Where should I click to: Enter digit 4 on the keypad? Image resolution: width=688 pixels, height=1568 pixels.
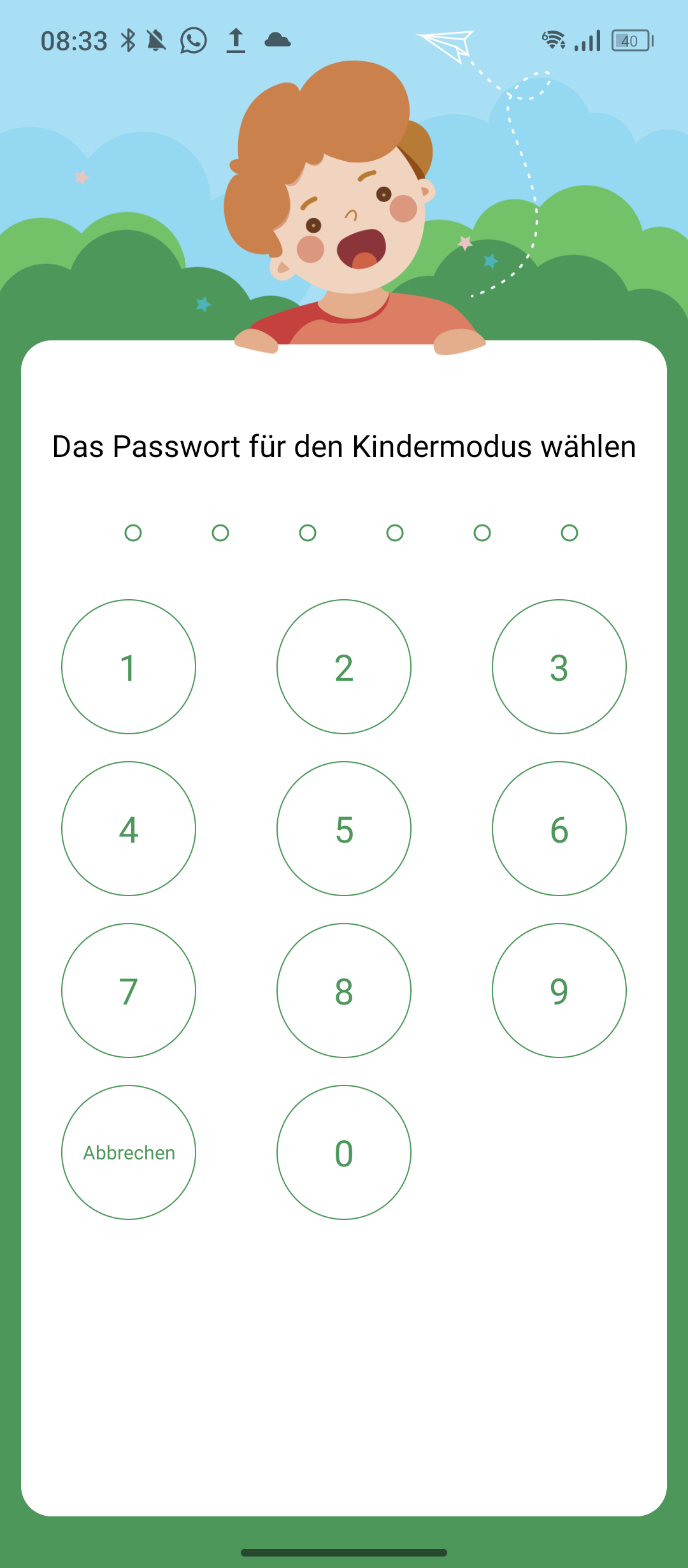click(x=129, y=829)
